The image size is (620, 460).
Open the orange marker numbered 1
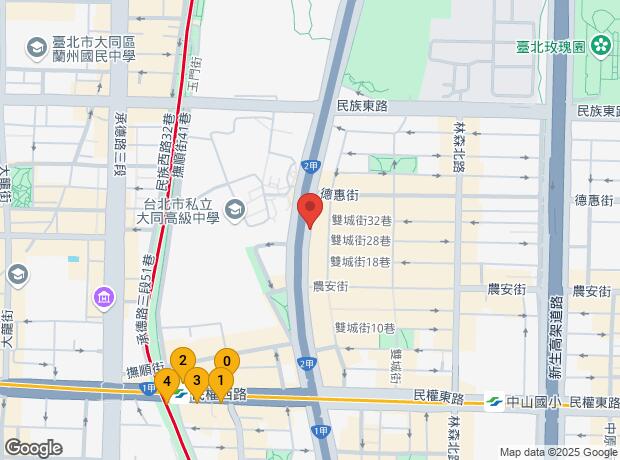pyautogui.click(x=221, y=380)
